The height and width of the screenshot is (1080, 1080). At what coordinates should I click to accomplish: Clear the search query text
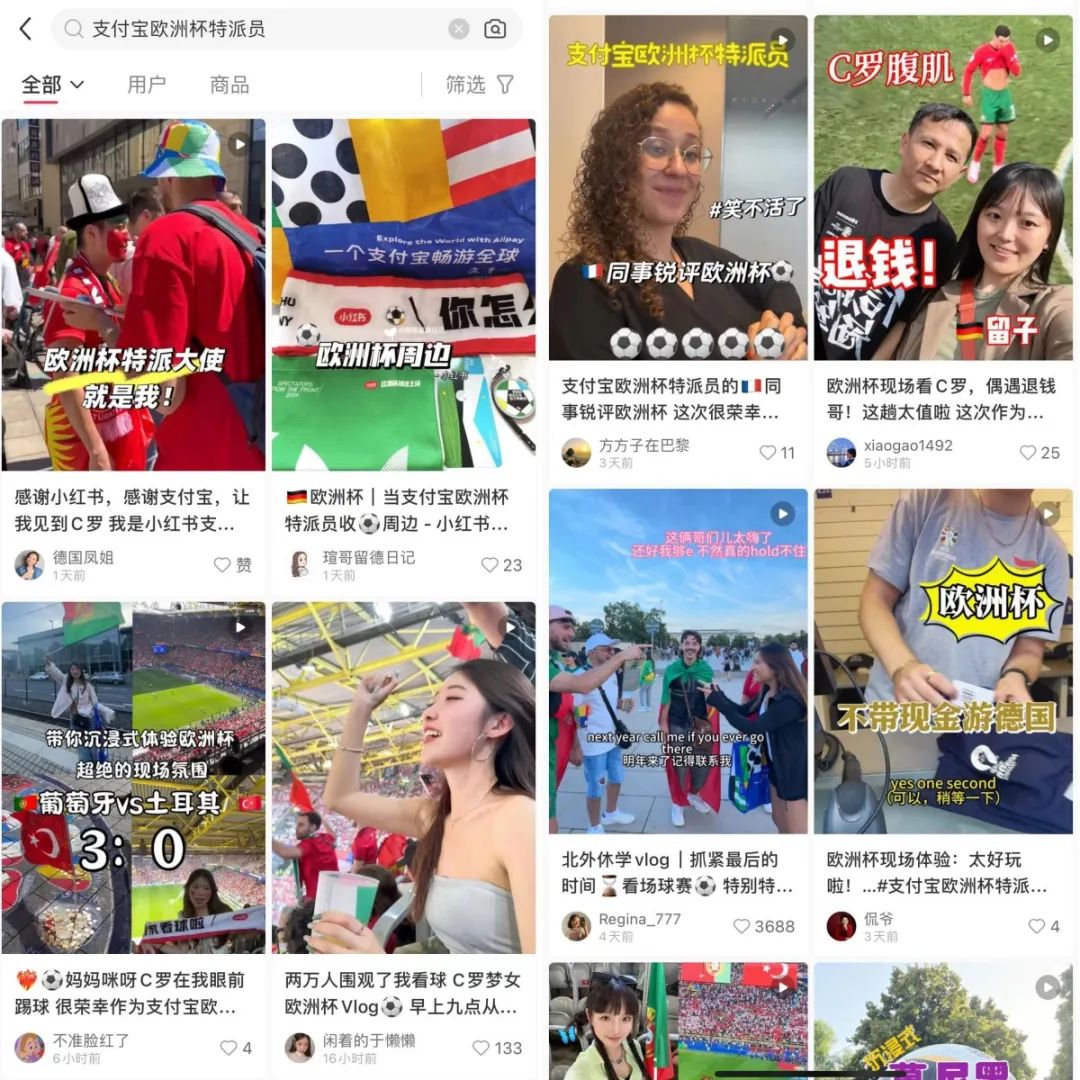458,29
